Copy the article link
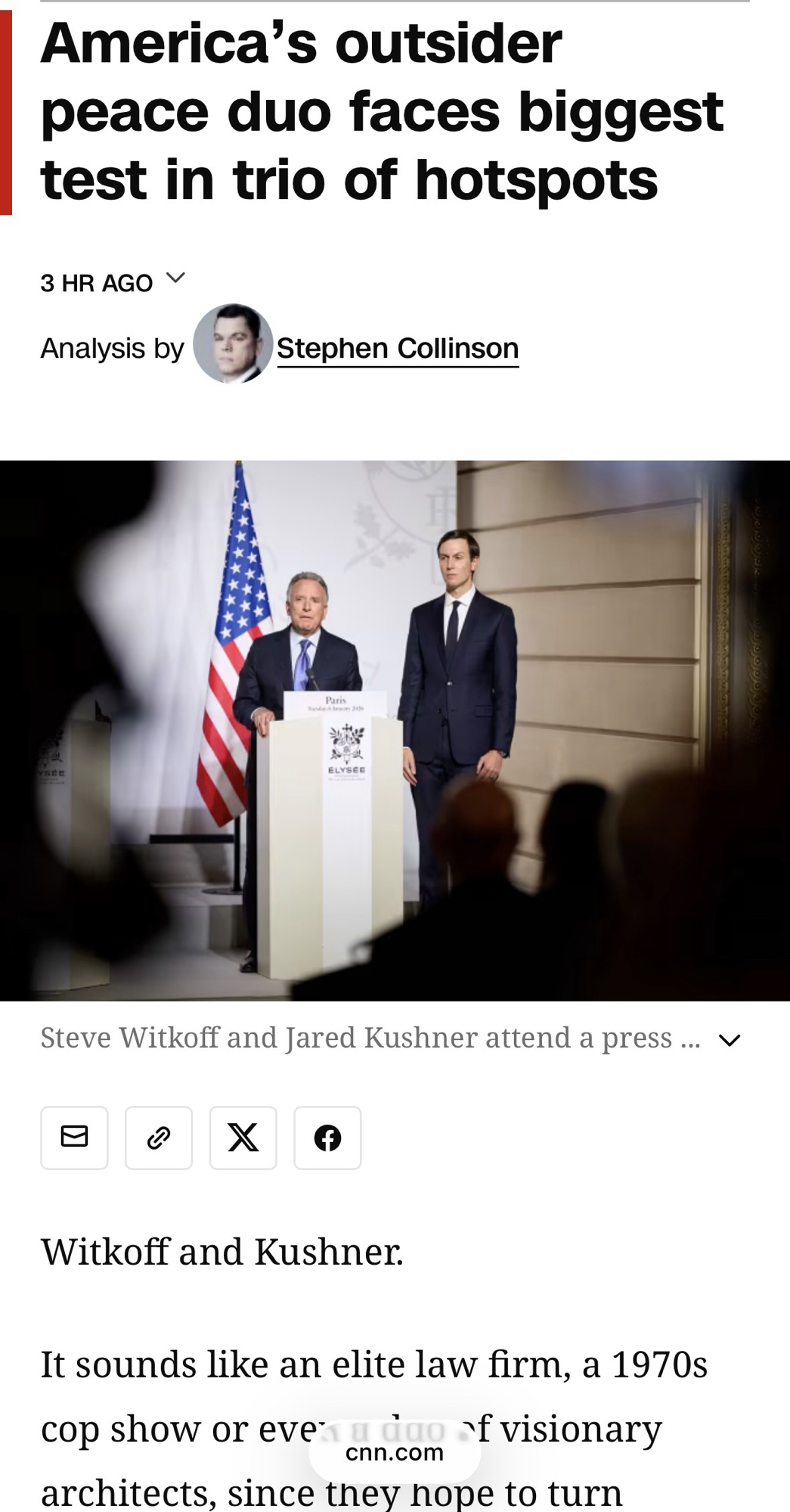Viewport: 790px width, 1512px height. click(x=159, y=1138)
